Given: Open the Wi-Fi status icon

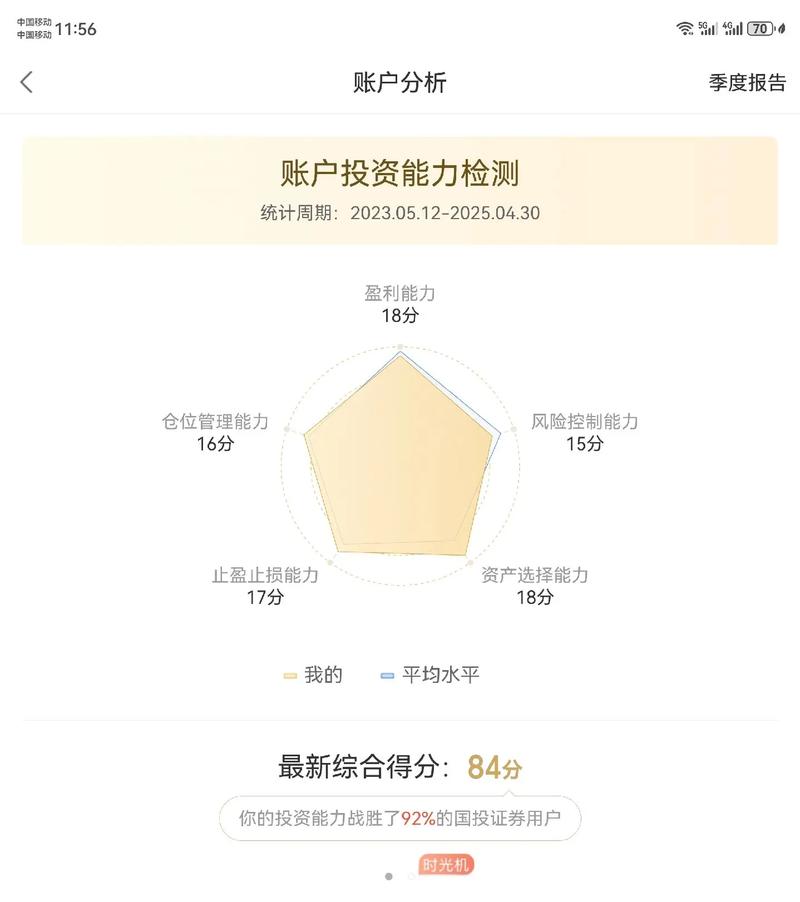Looking at the screenshot, I should (x=685, y=28).
